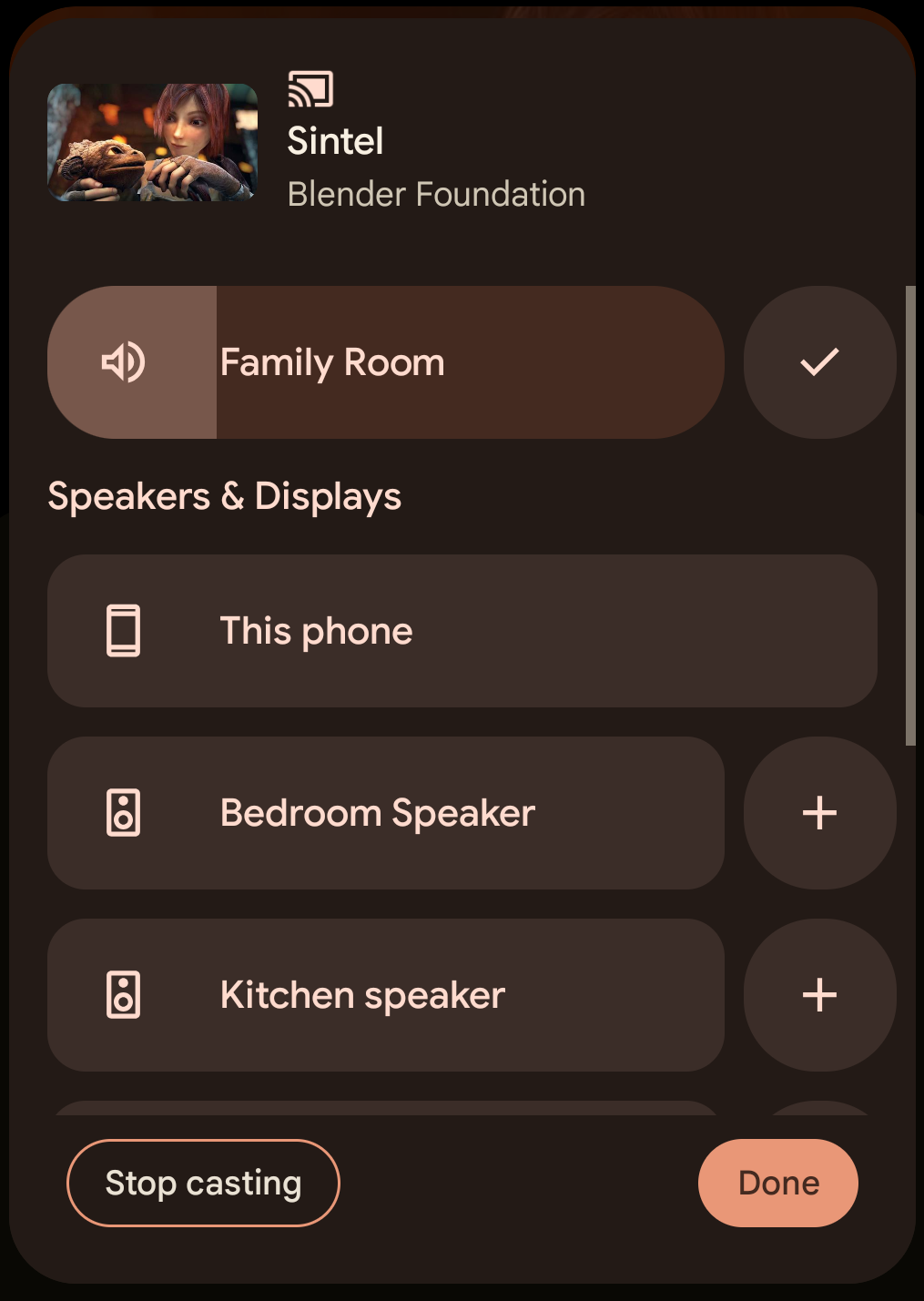The width and height of the screenshot is (924, 1301).
Task: Deselect Family Room with the checkmark button
Action: 819,362
